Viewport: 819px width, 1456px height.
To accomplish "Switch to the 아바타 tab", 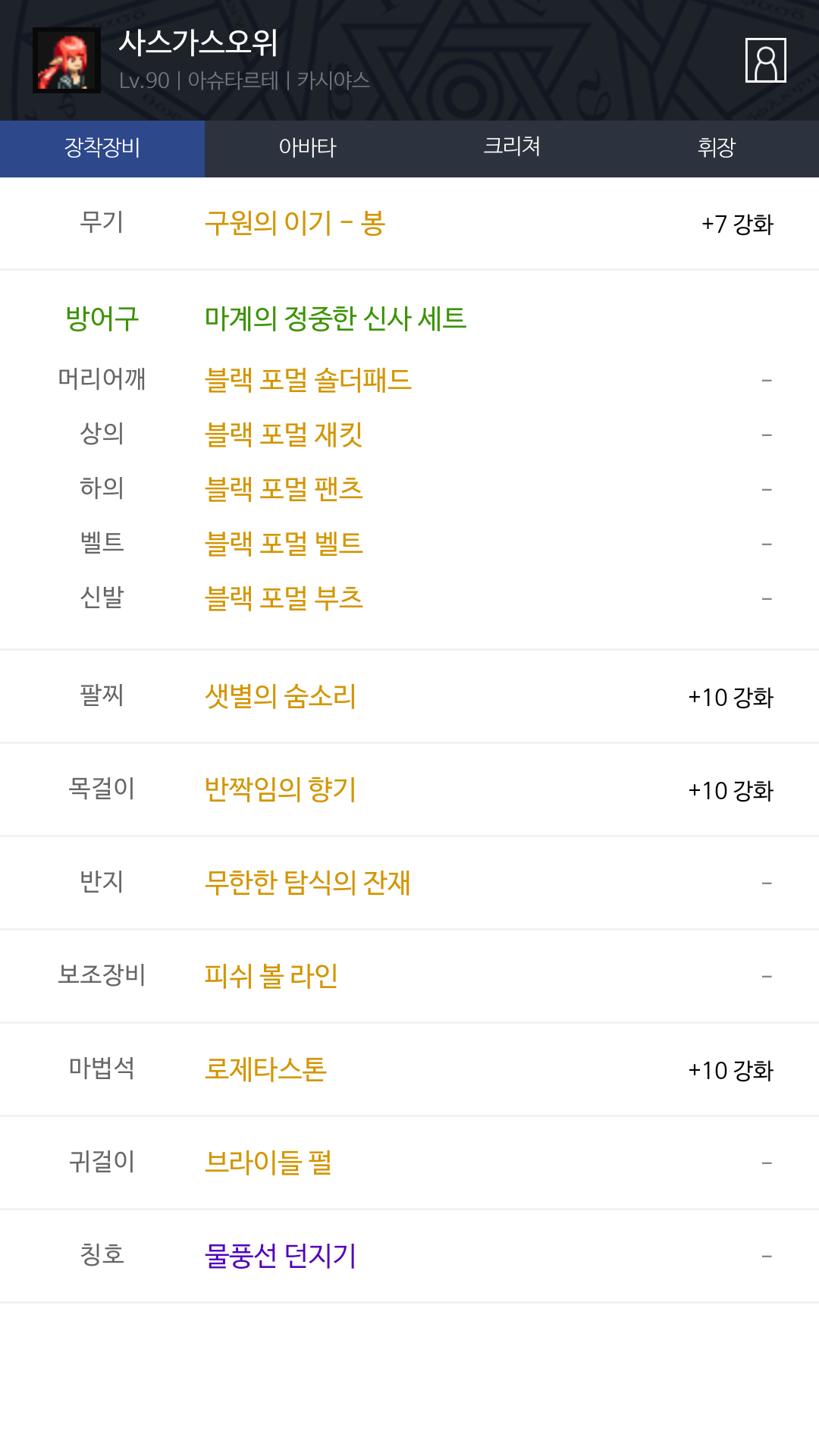I will pyautogui.click(x=307, y=148).
